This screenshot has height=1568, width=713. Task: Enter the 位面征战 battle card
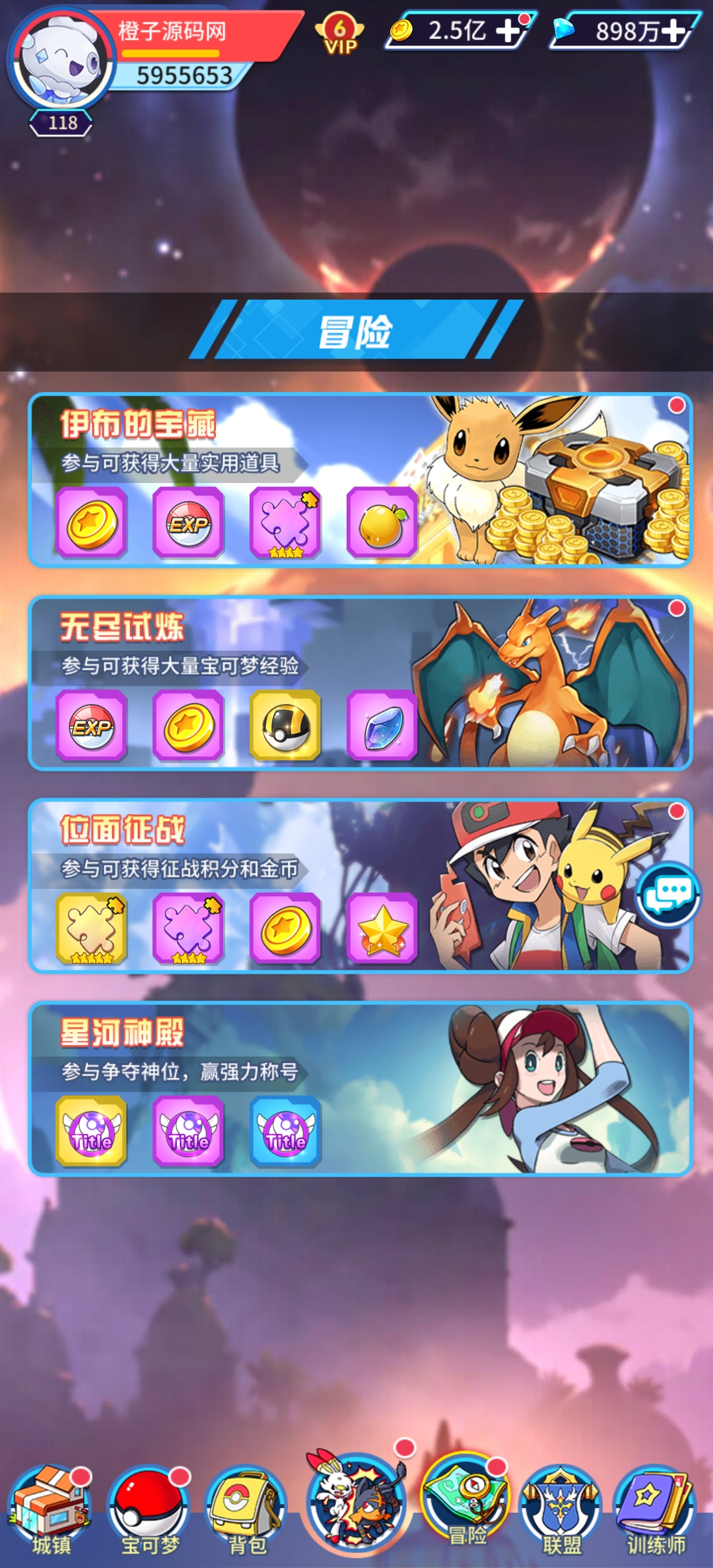point(360,886)
